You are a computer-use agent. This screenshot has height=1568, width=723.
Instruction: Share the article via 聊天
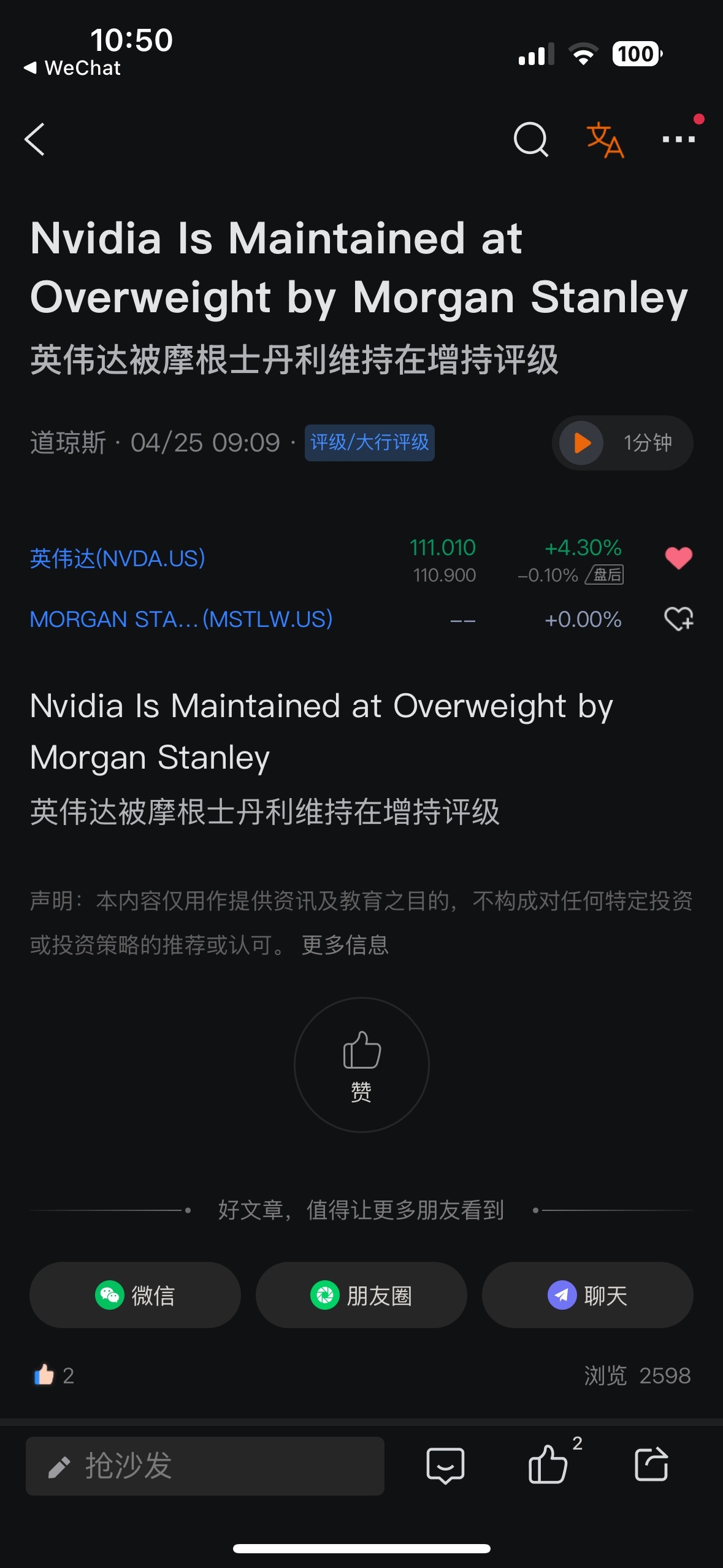tap(587, 1295)
